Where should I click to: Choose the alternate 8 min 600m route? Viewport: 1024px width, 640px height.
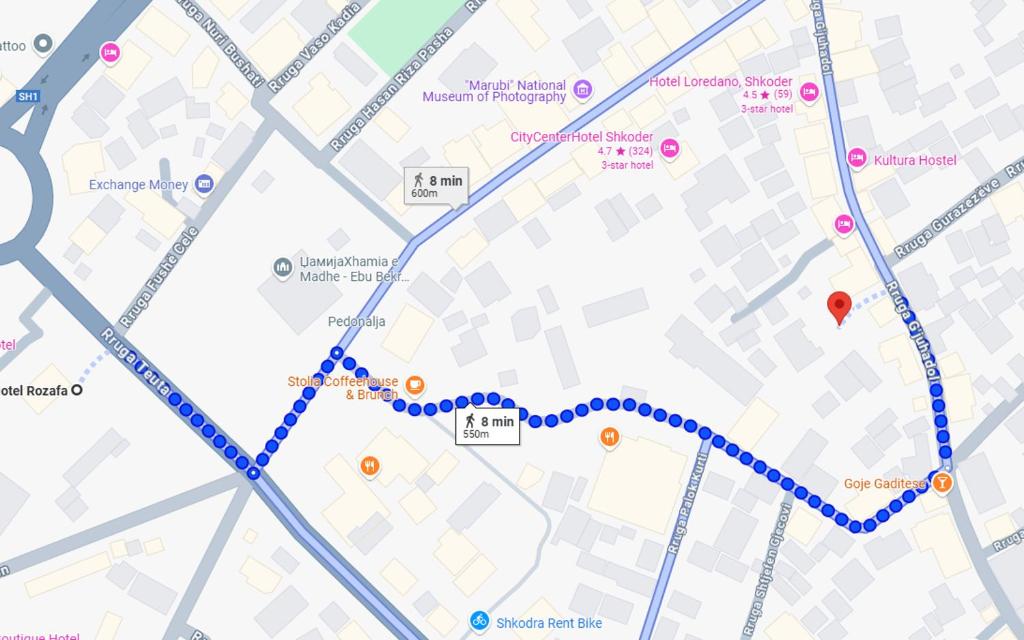(437, 186)
